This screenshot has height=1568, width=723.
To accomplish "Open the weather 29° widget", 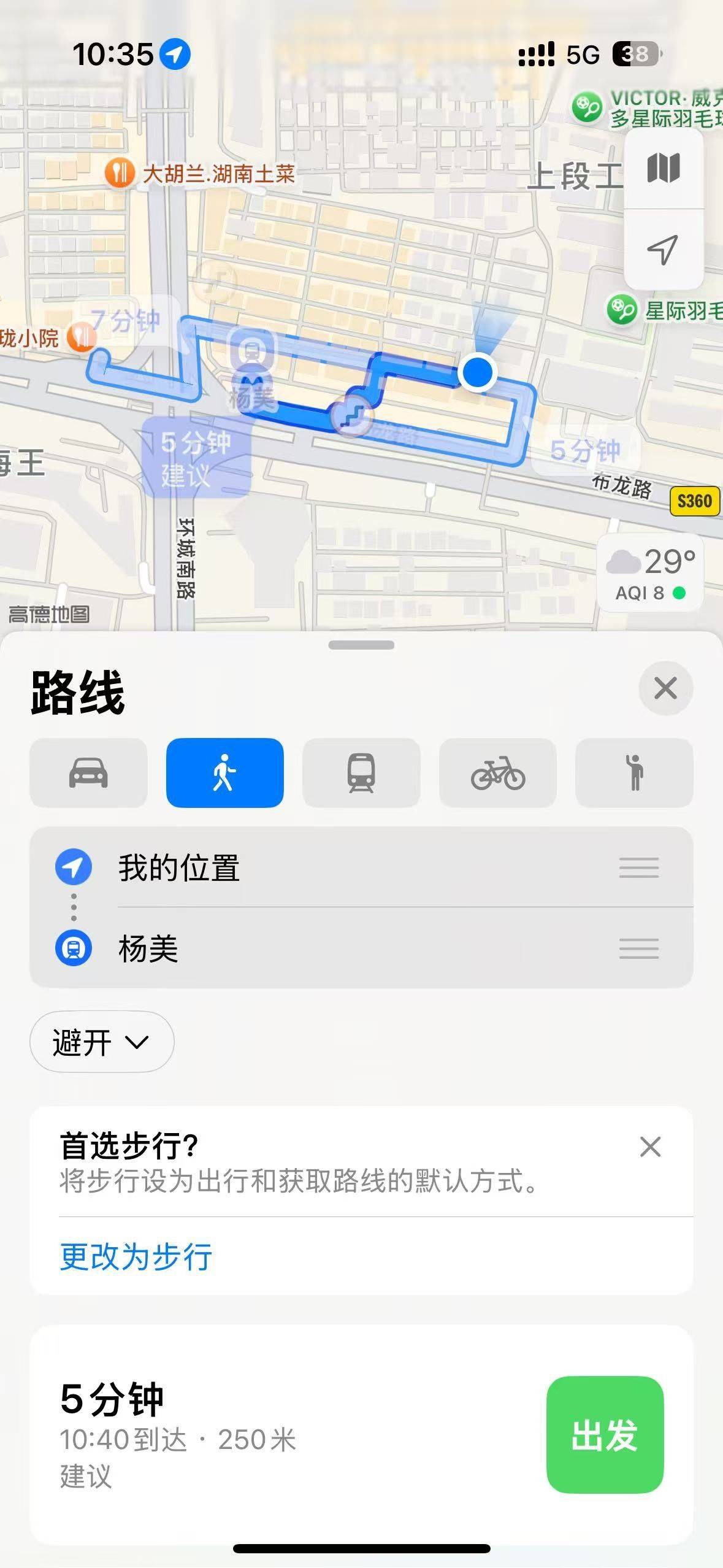I will [651, 573].
